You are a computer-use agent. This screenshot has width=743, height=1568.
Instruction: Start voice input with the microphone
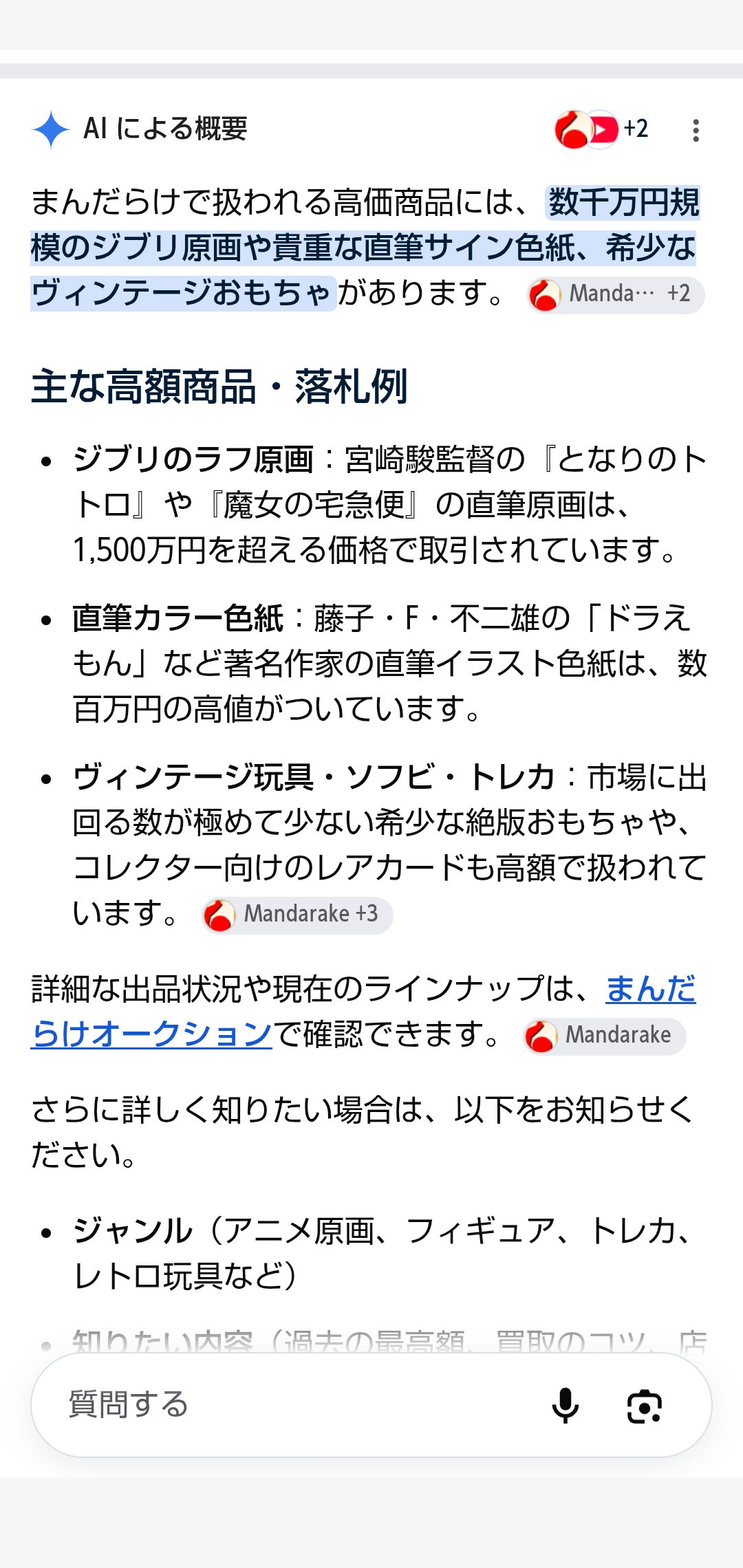pyautogui.click(x=566, y=1405)
